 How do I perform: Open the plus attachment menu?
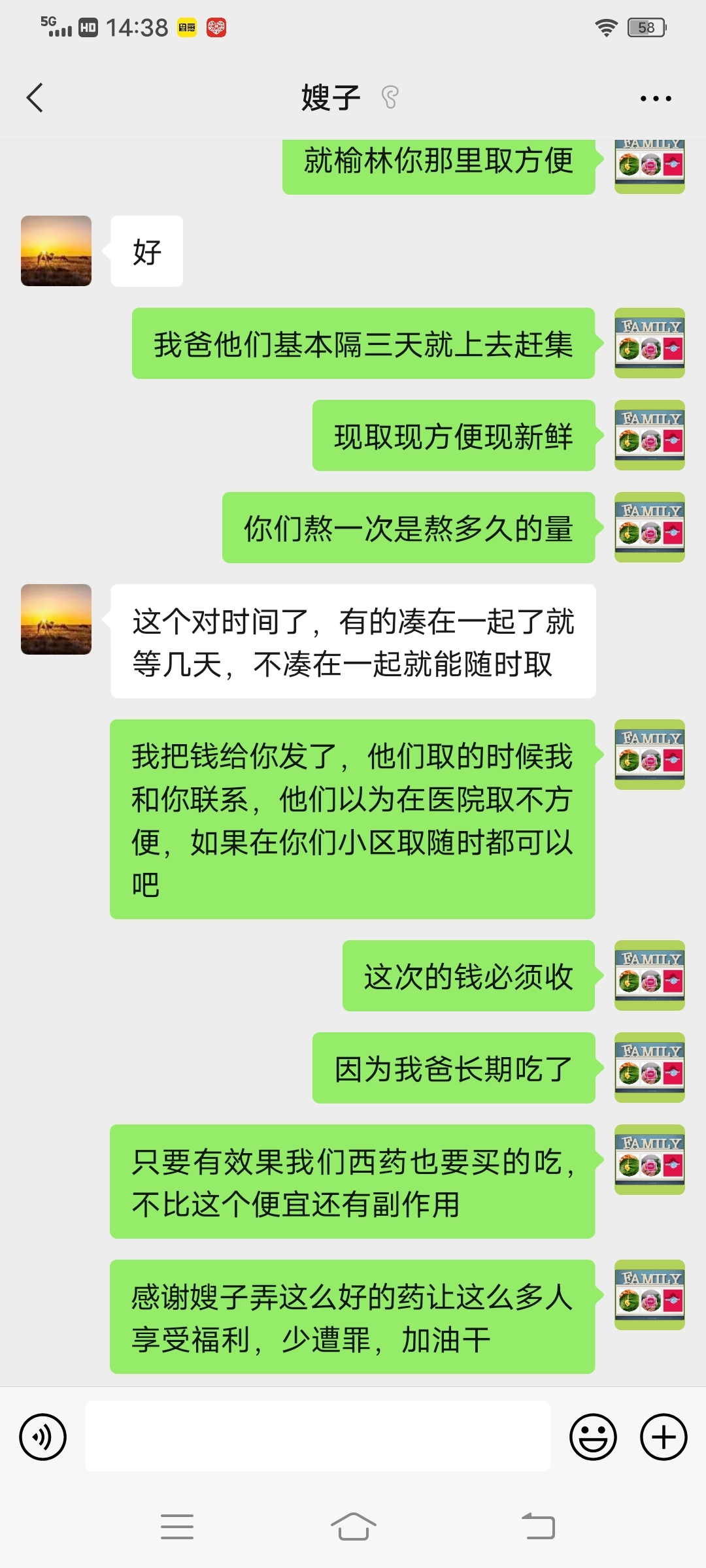pyautogui.click(x=664, y=1437)
